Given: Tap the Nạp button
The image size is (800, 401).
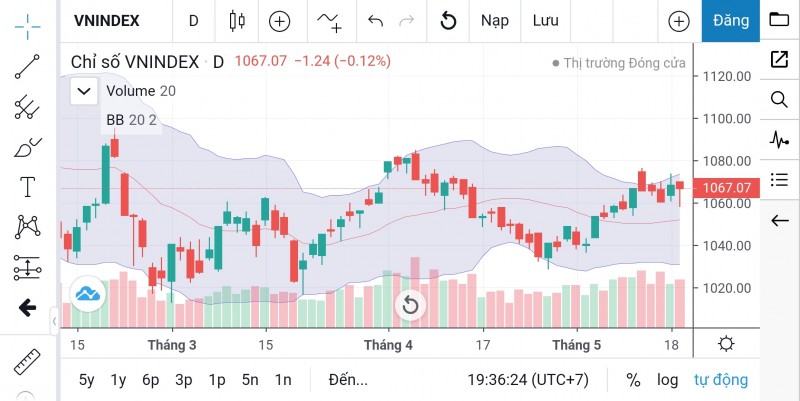Looking at the screenshot, I should (494, 20).
